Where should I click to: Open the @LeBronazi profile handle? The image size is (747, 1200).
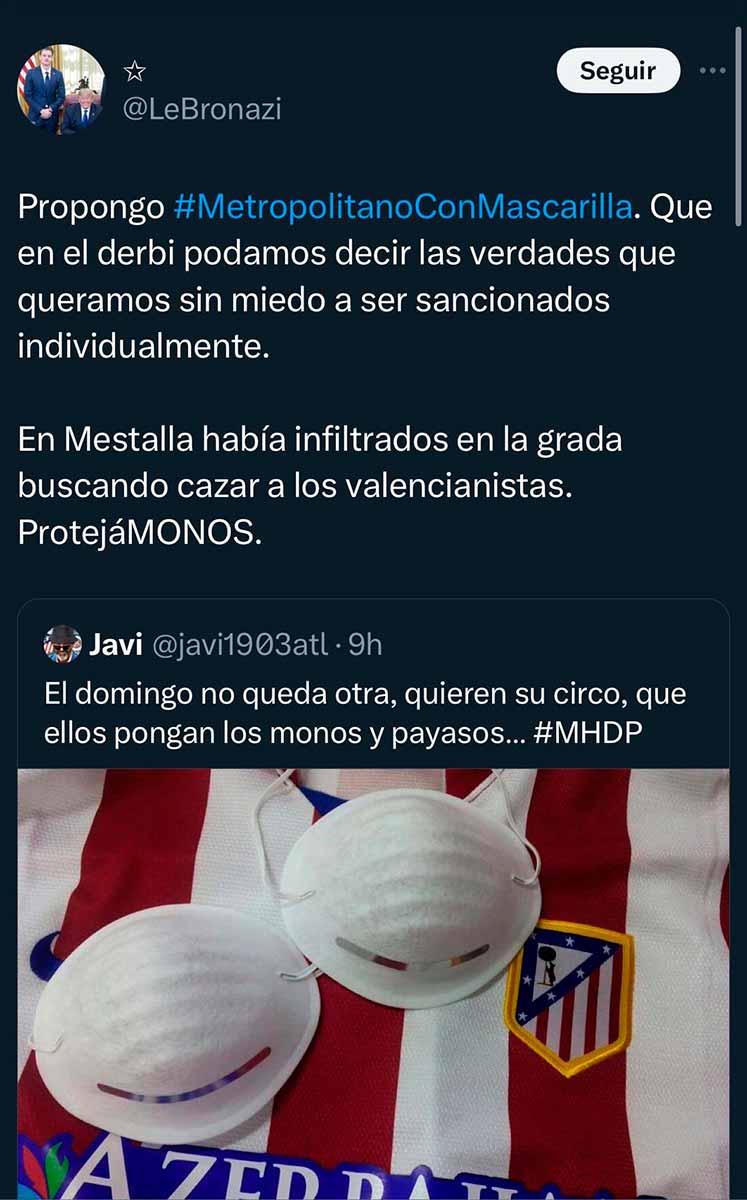pos(201,109)
